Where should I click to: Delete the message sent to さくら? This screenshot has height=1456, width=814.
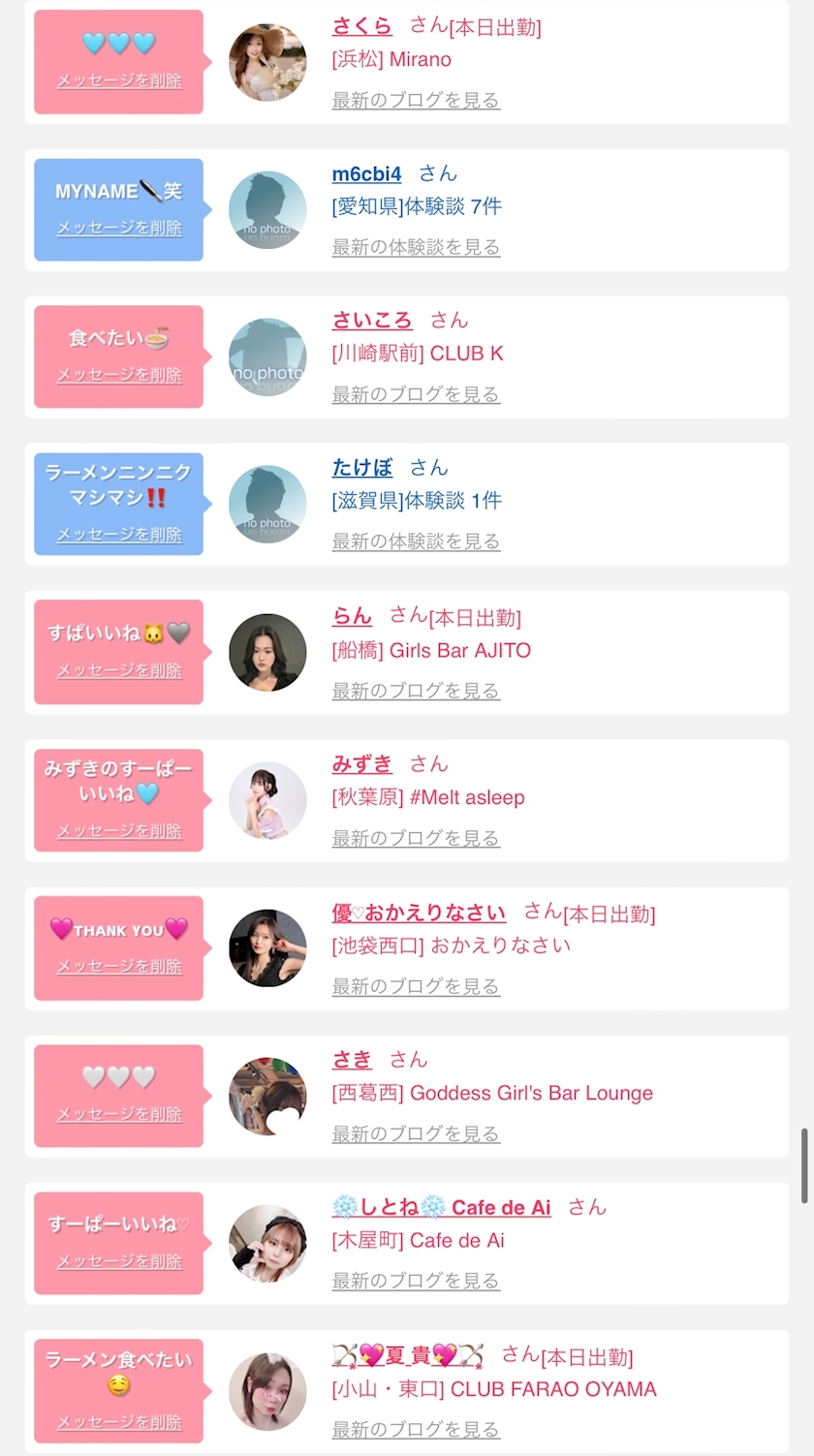pos(119,81)
